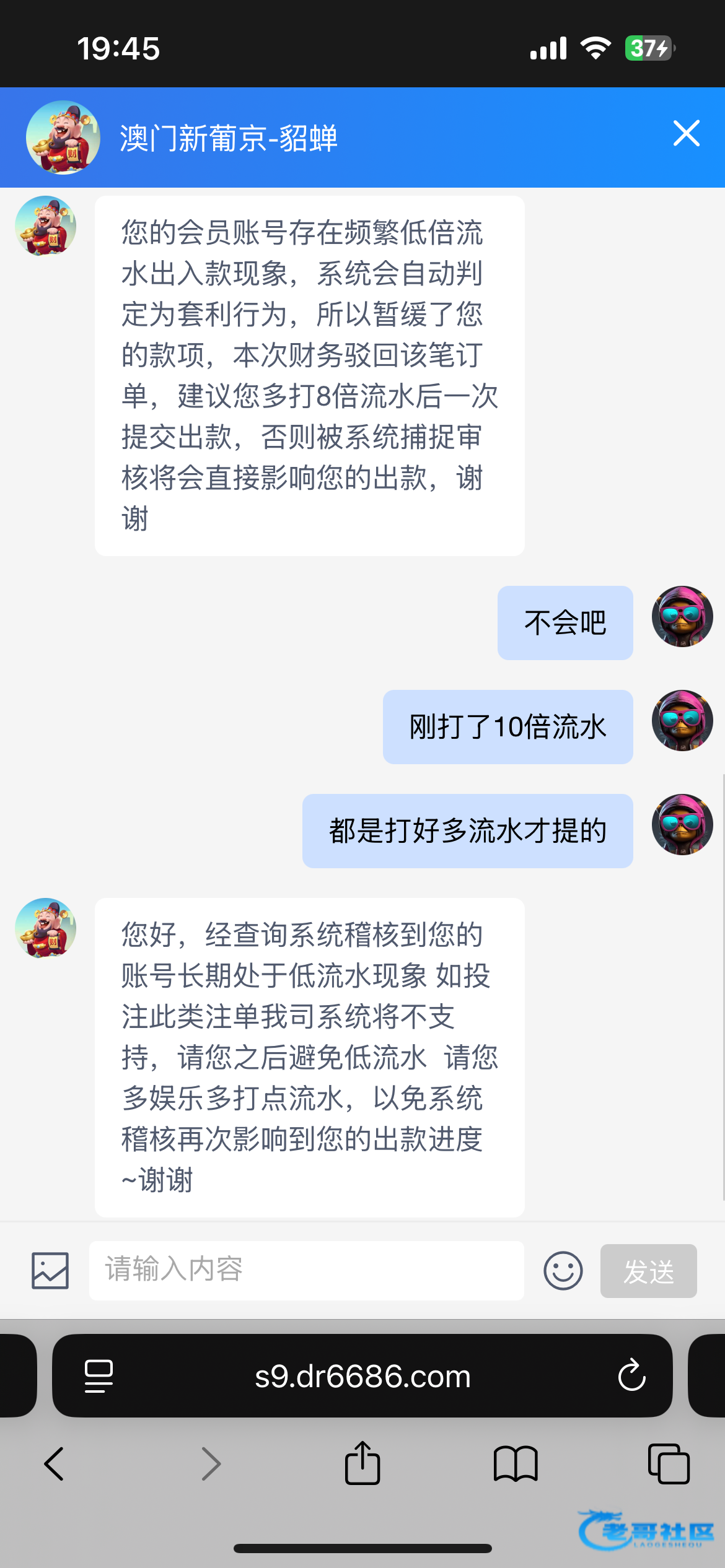Close the 澳门新葡京-貂蝉 chat window
This screenshot has width=725, height=1568.
click(686, 133)
